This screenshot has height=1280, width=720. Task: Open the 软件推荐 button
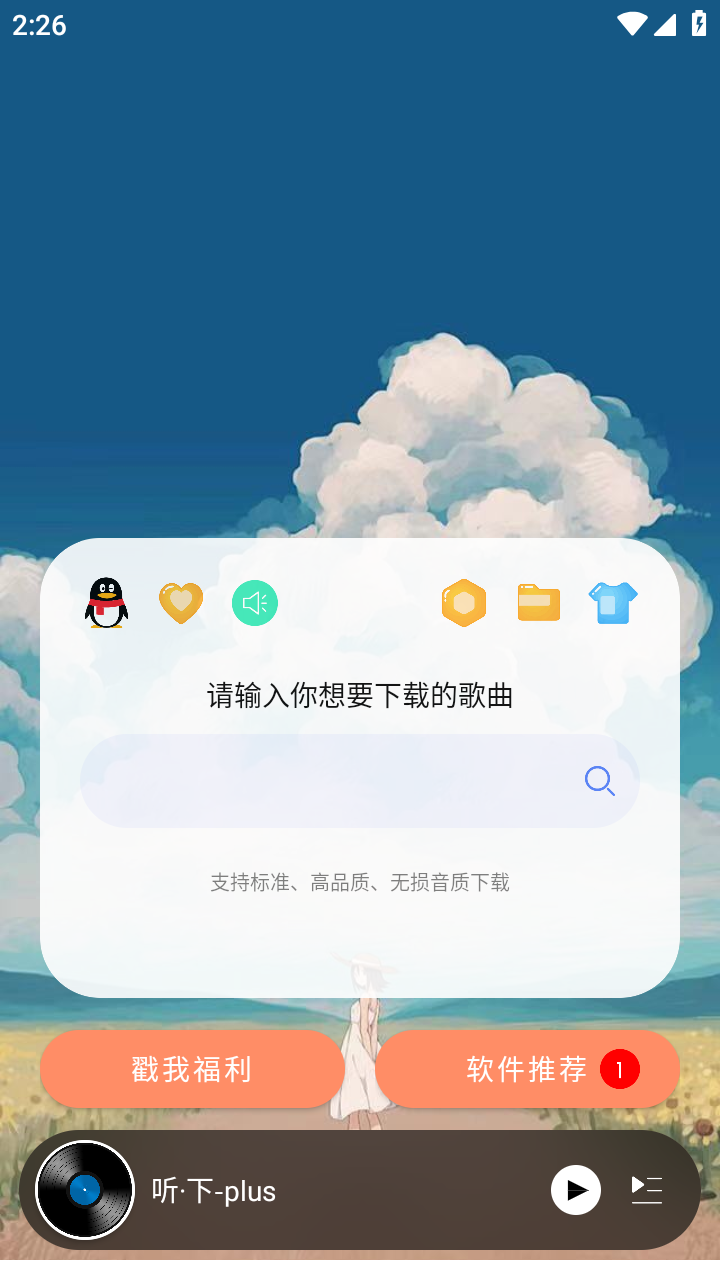(x=527, y=1069)
